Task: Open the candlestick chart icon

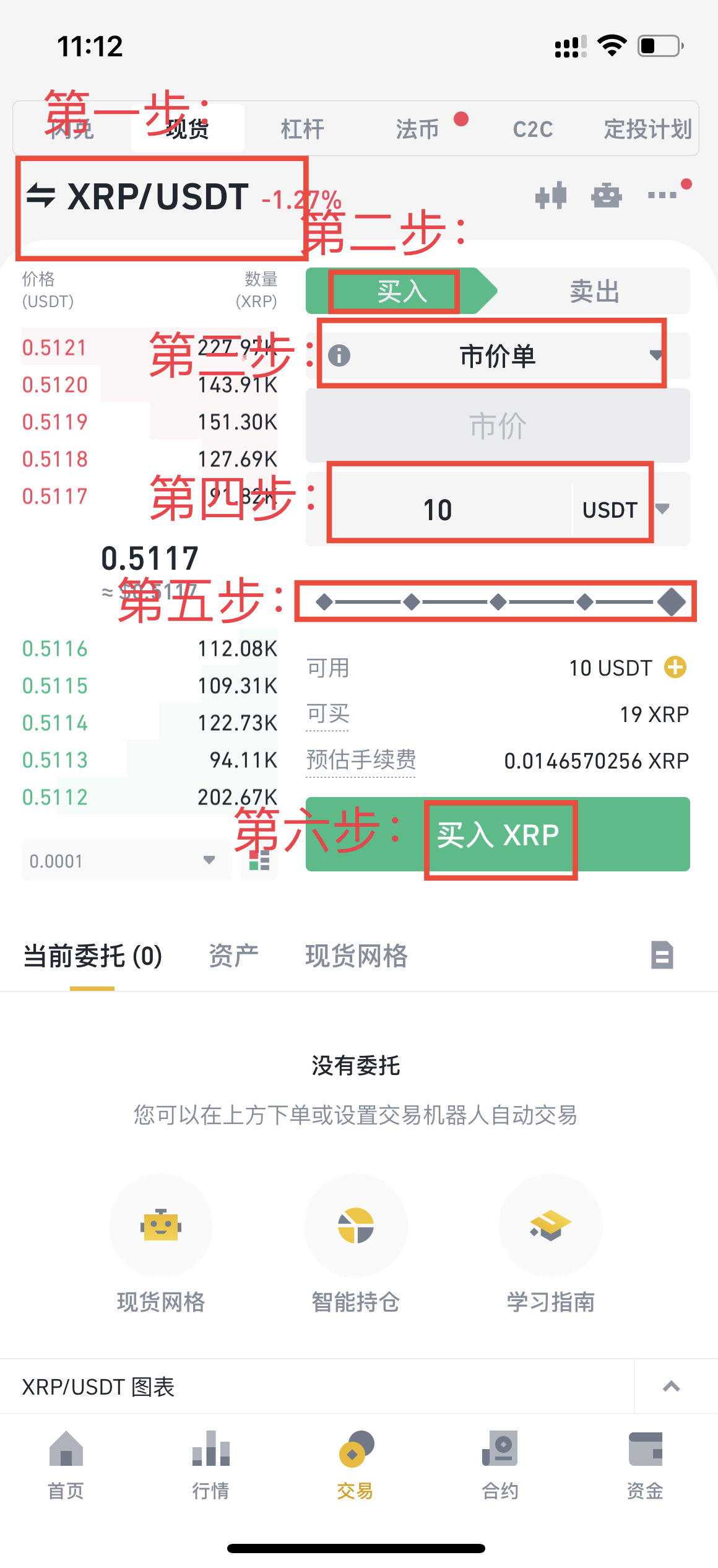Action: tap(550, 196)
